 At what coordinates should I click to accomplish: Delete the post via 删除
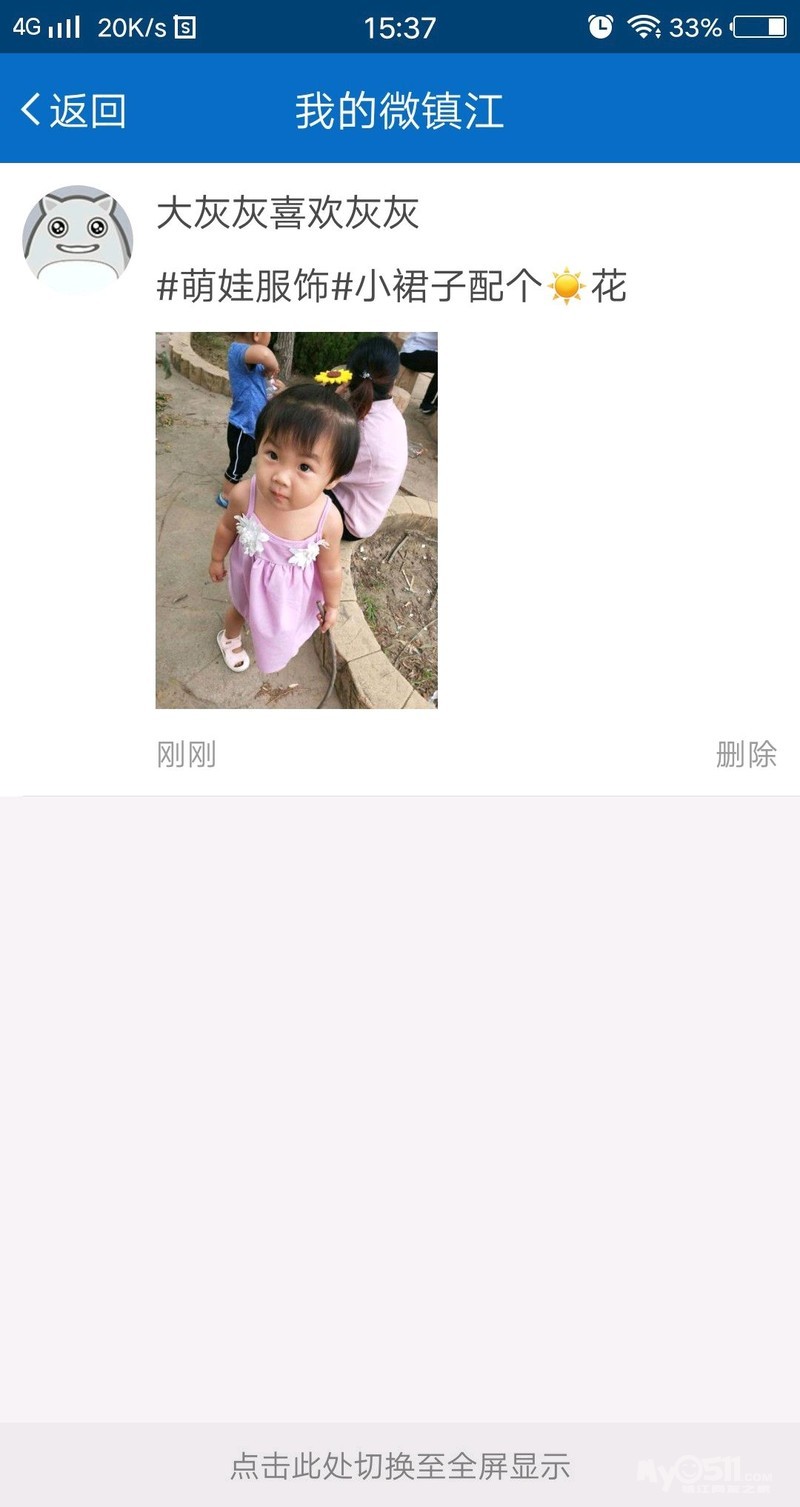[x=746, y=754]
